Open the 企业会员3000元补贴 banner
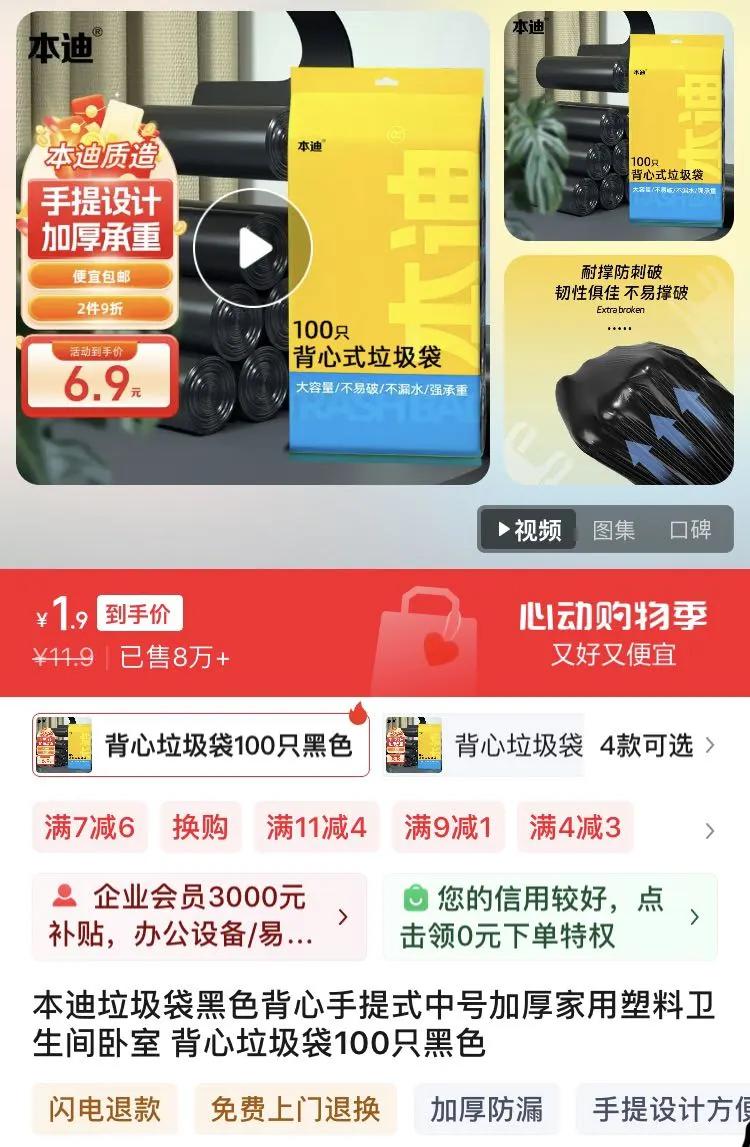 (x=199, y=917)
